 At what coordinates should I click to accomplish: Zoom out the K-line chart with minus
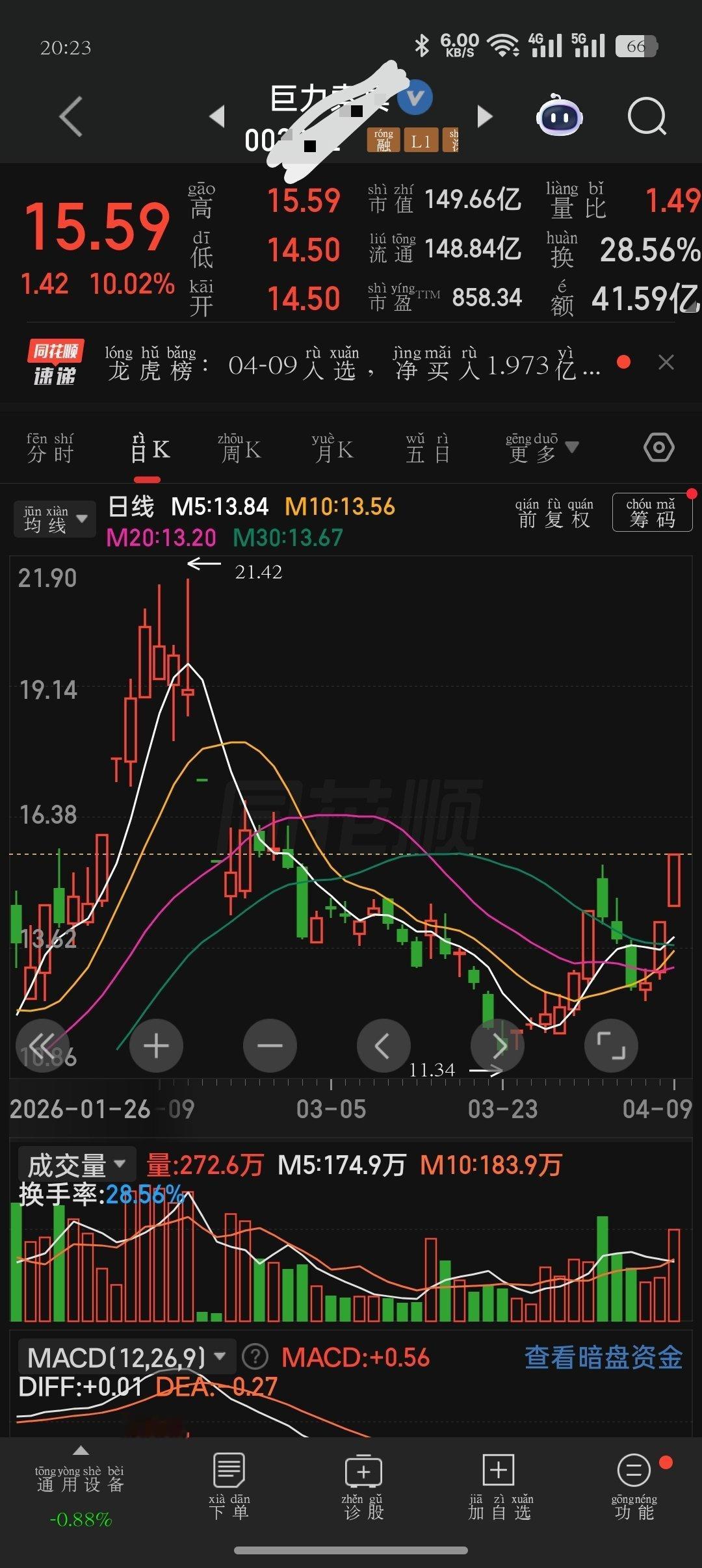(x=270, y=1046)
